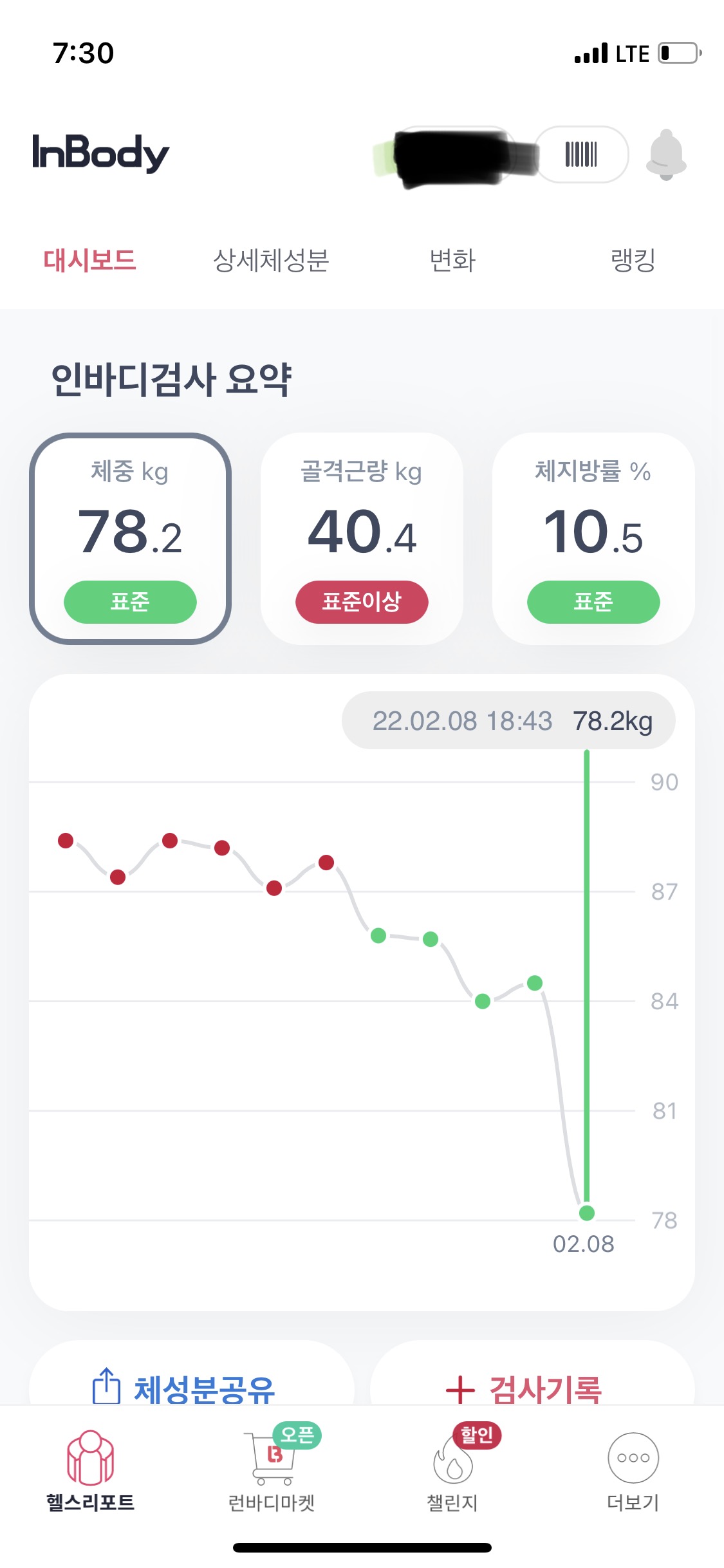Select the 골격근량 kg card
The image size is (724, 1568).
(x=362, y=539)
